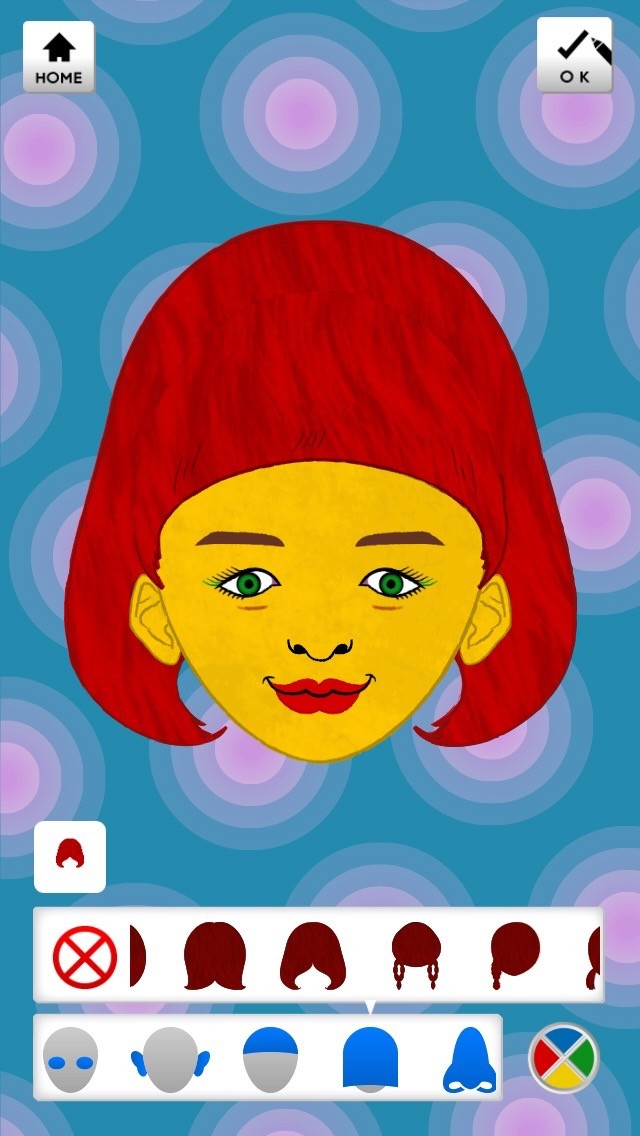Open the color palette wheel

coord(563,1059)
